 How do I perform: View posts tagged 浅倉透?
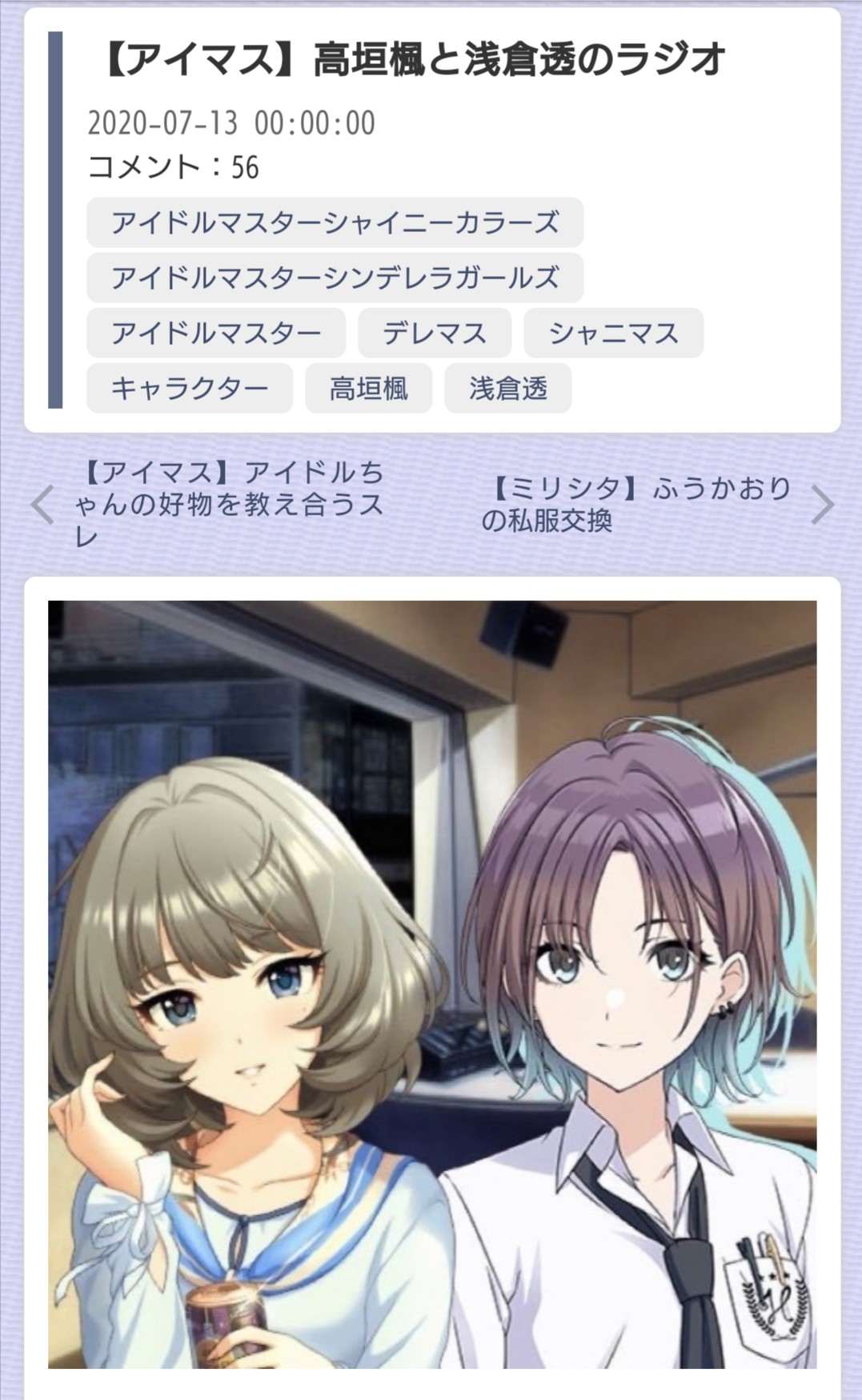click(x=507, y=388)
